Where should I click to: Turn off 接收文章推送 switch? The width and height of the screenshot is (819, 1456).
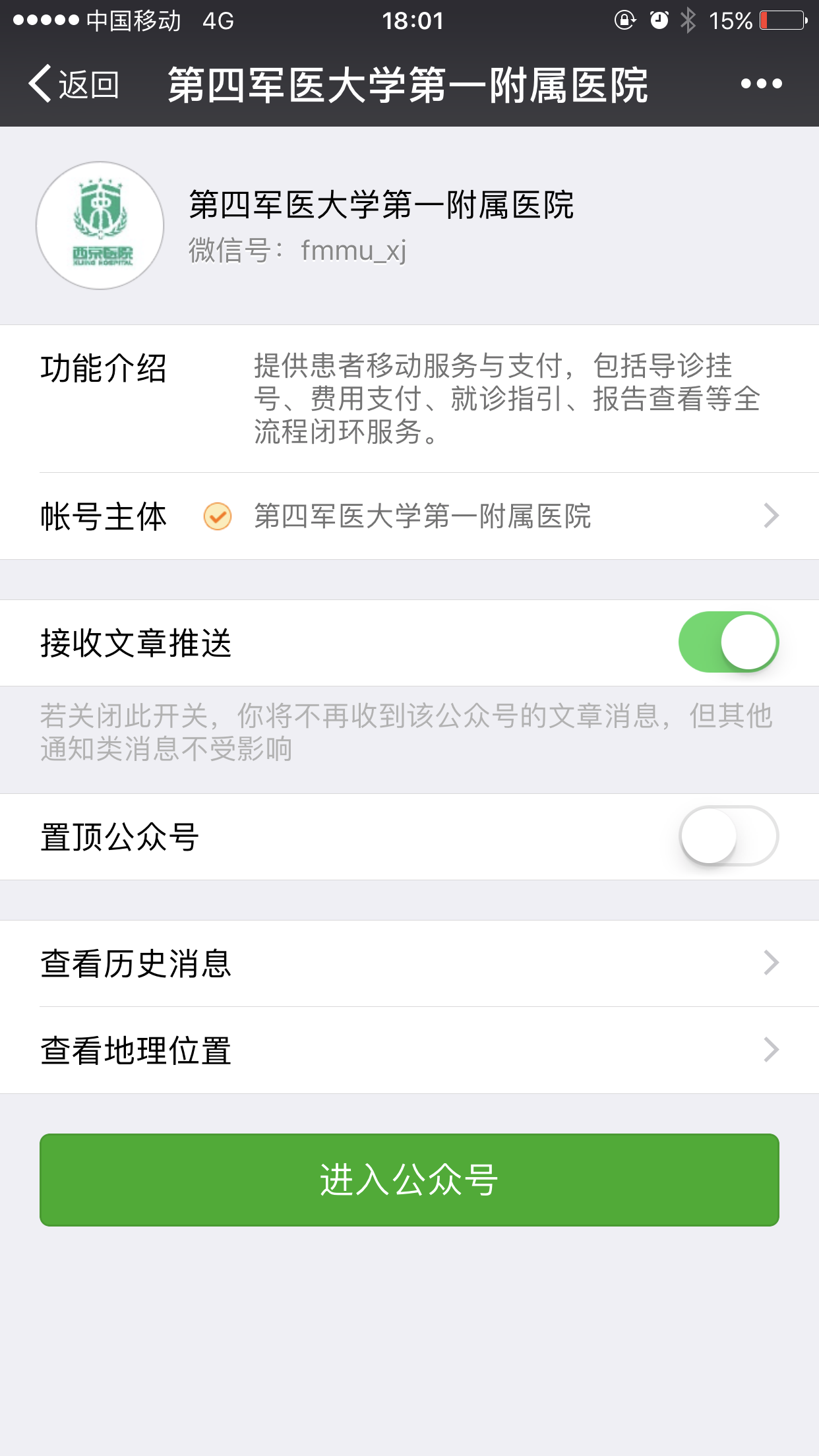click(x=728, y=642)
